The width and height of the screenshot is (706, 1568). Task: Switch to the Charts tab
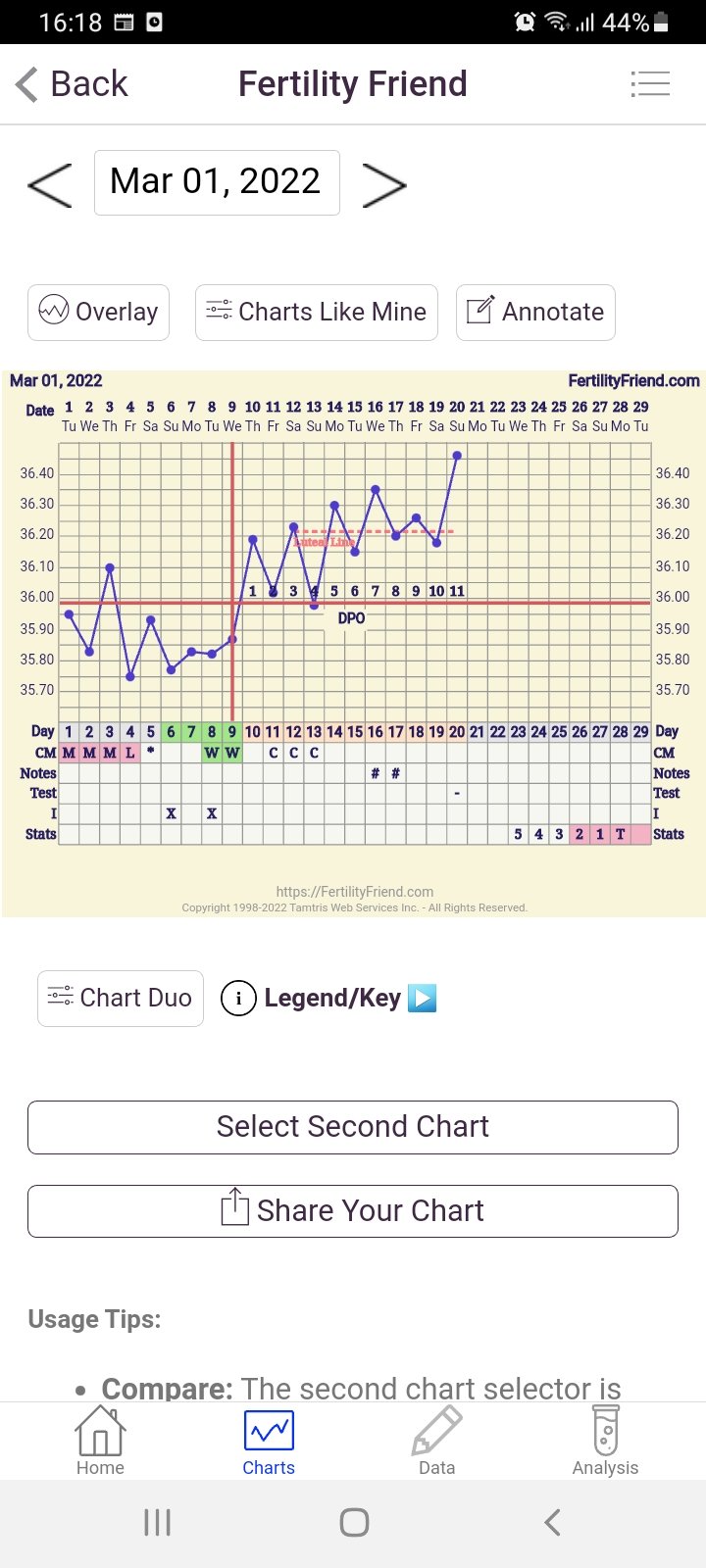[269, 1441]
